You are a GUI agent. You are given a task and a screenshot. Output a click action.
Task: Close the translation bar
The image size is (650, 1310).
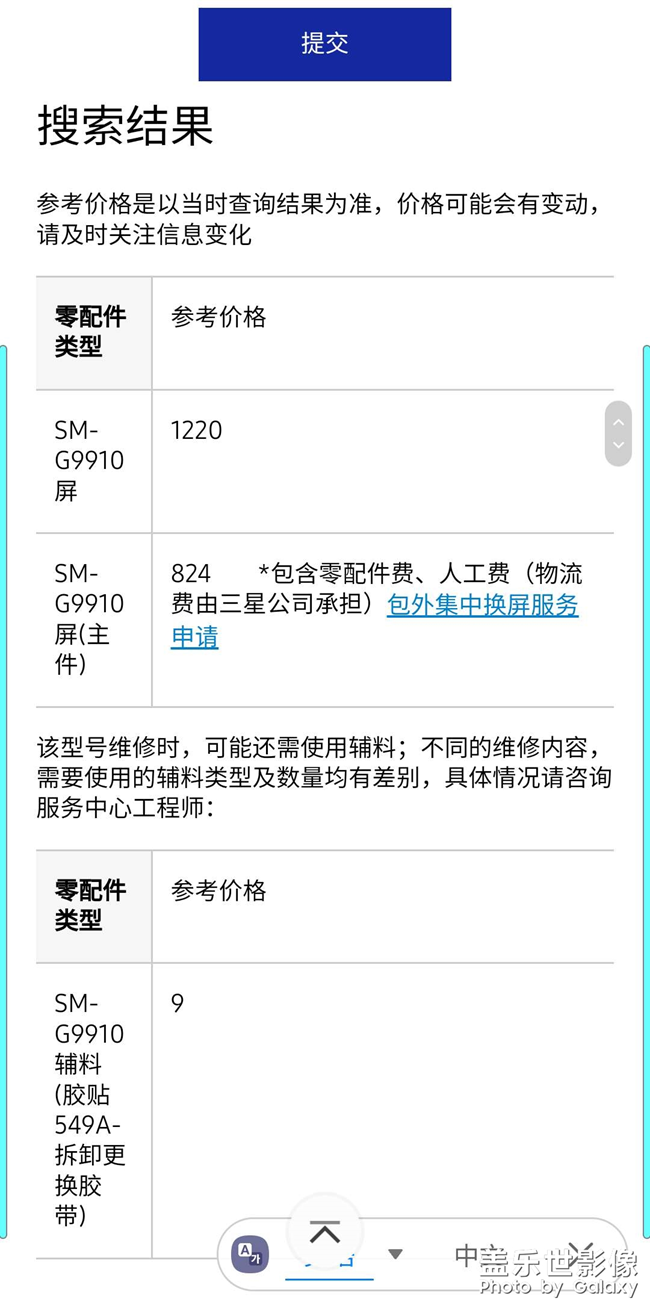(x=581, y=1251)
